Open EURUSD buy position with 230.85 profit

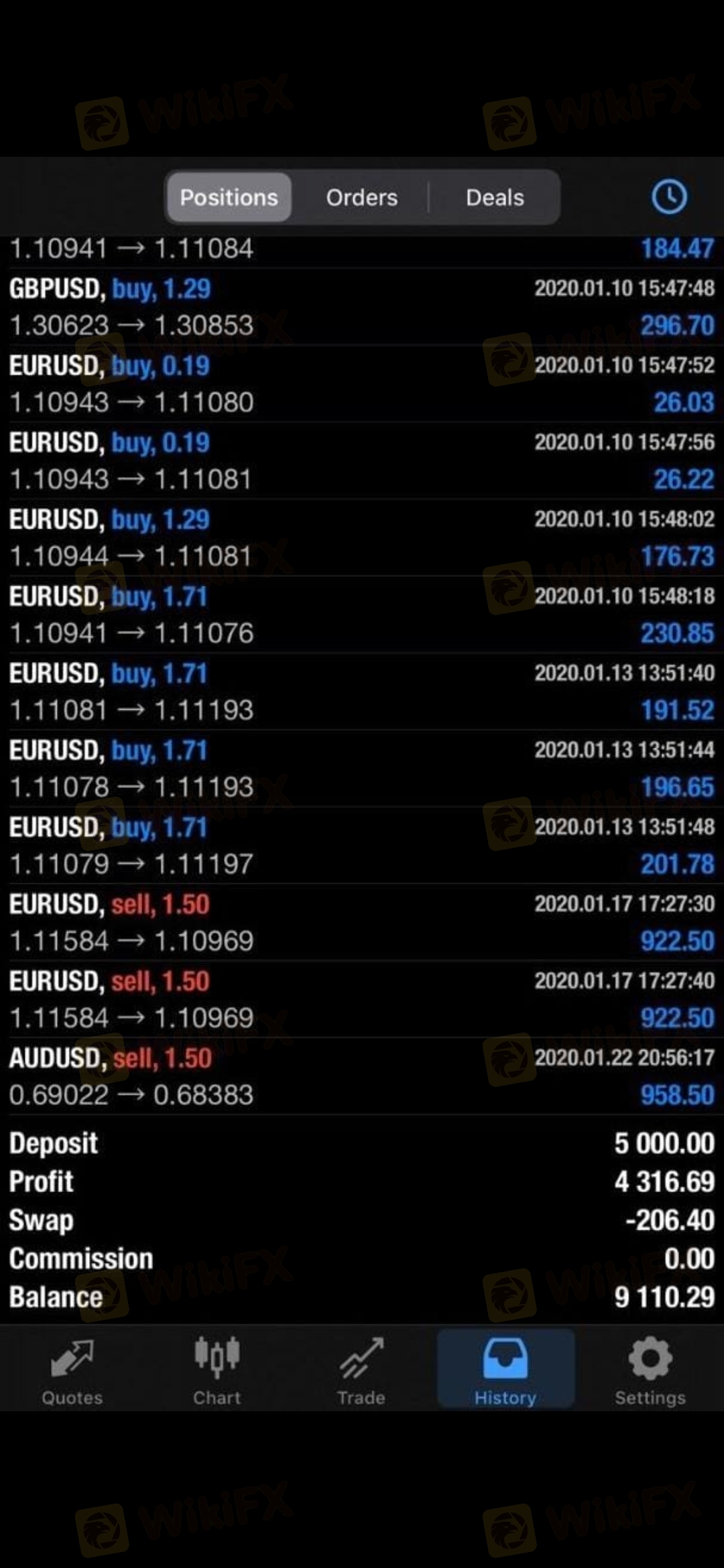(x=362, y=614)
